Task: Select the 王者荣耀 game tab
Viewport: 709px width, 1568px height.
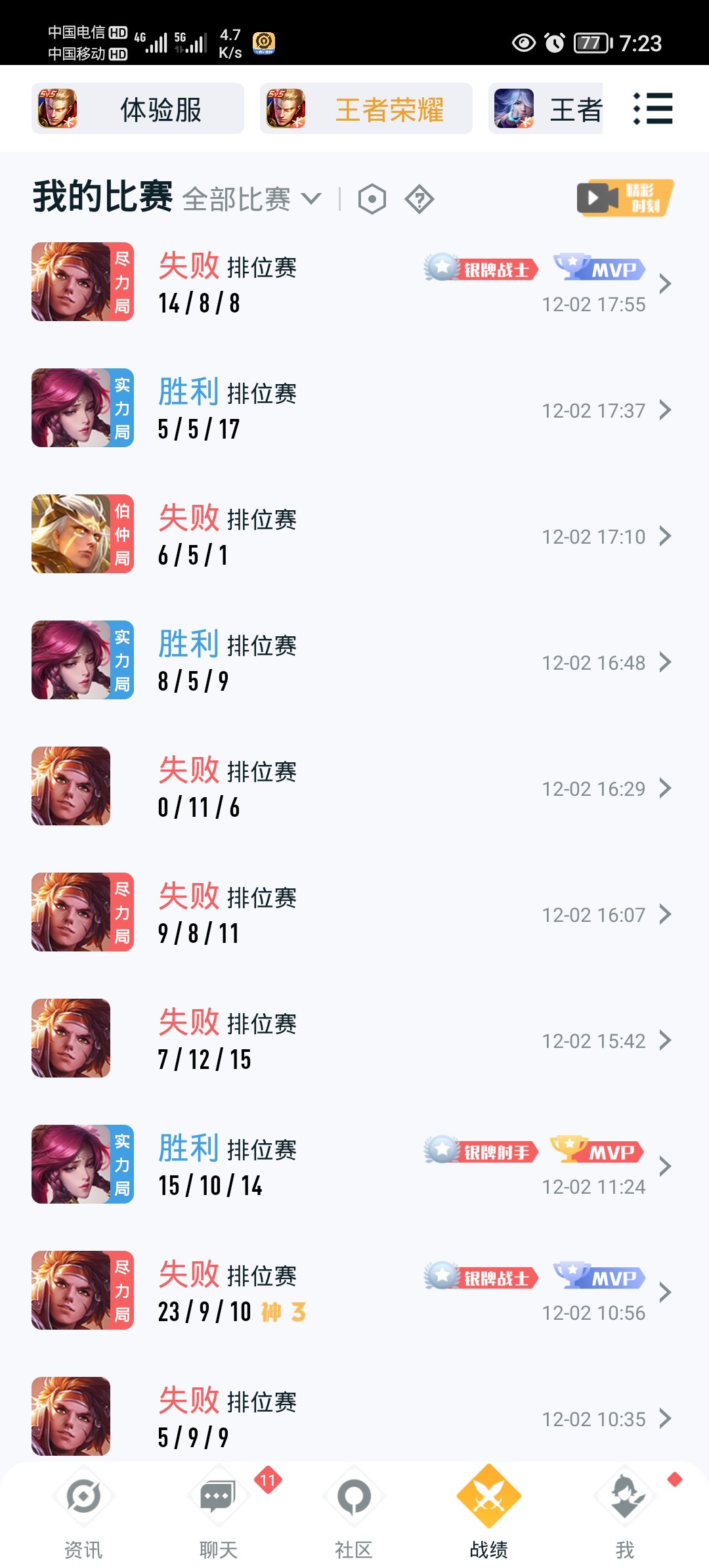Action: (366, 108)
